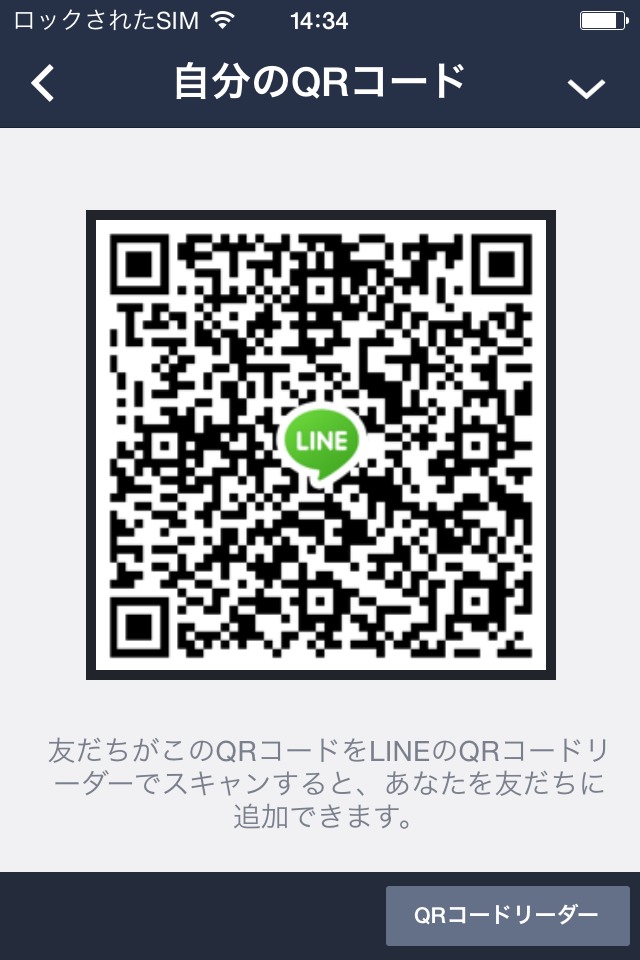Expand the dropdown chevron in the header

(x=586, y=88)
